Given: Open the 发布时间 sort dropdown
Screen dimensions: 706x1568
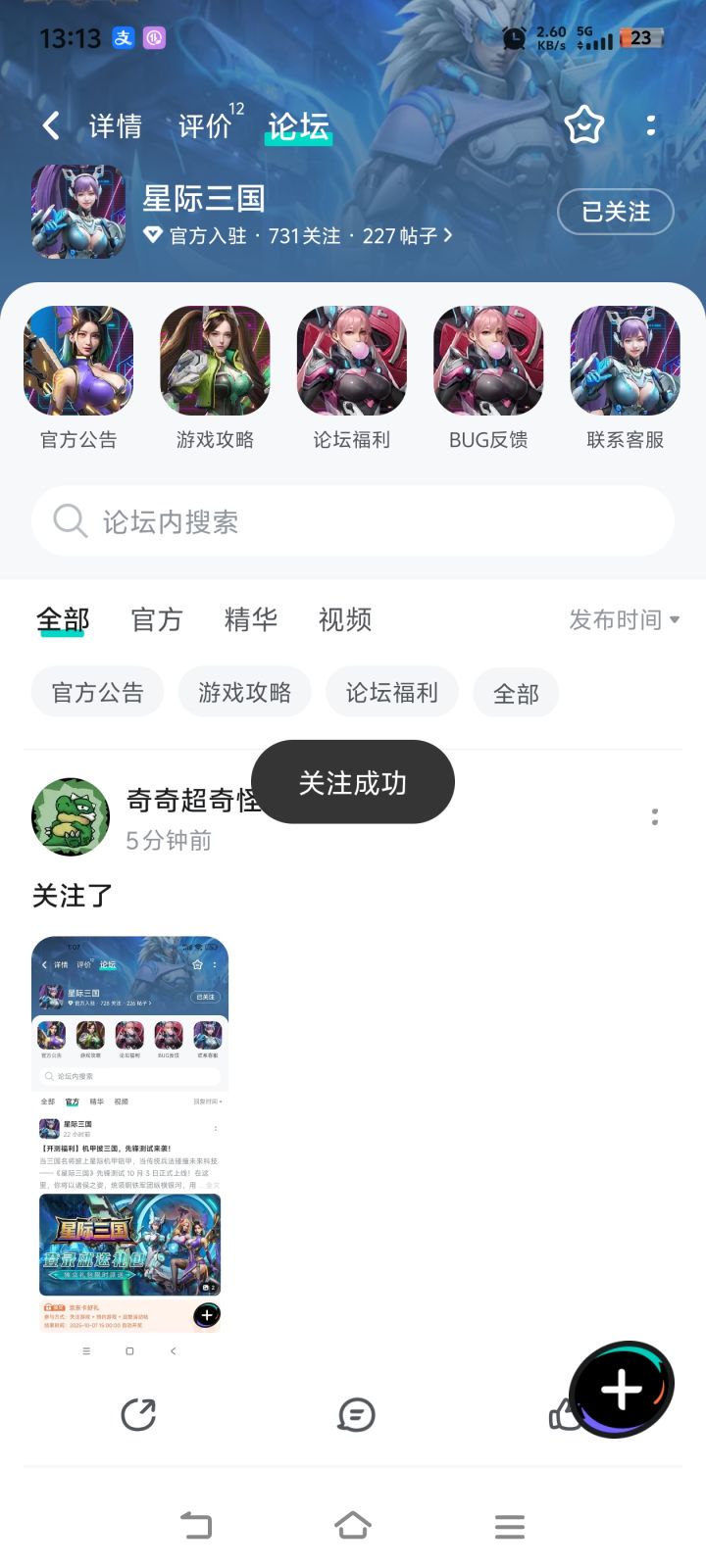Looking at the screenshot, I should click(625, 619).
